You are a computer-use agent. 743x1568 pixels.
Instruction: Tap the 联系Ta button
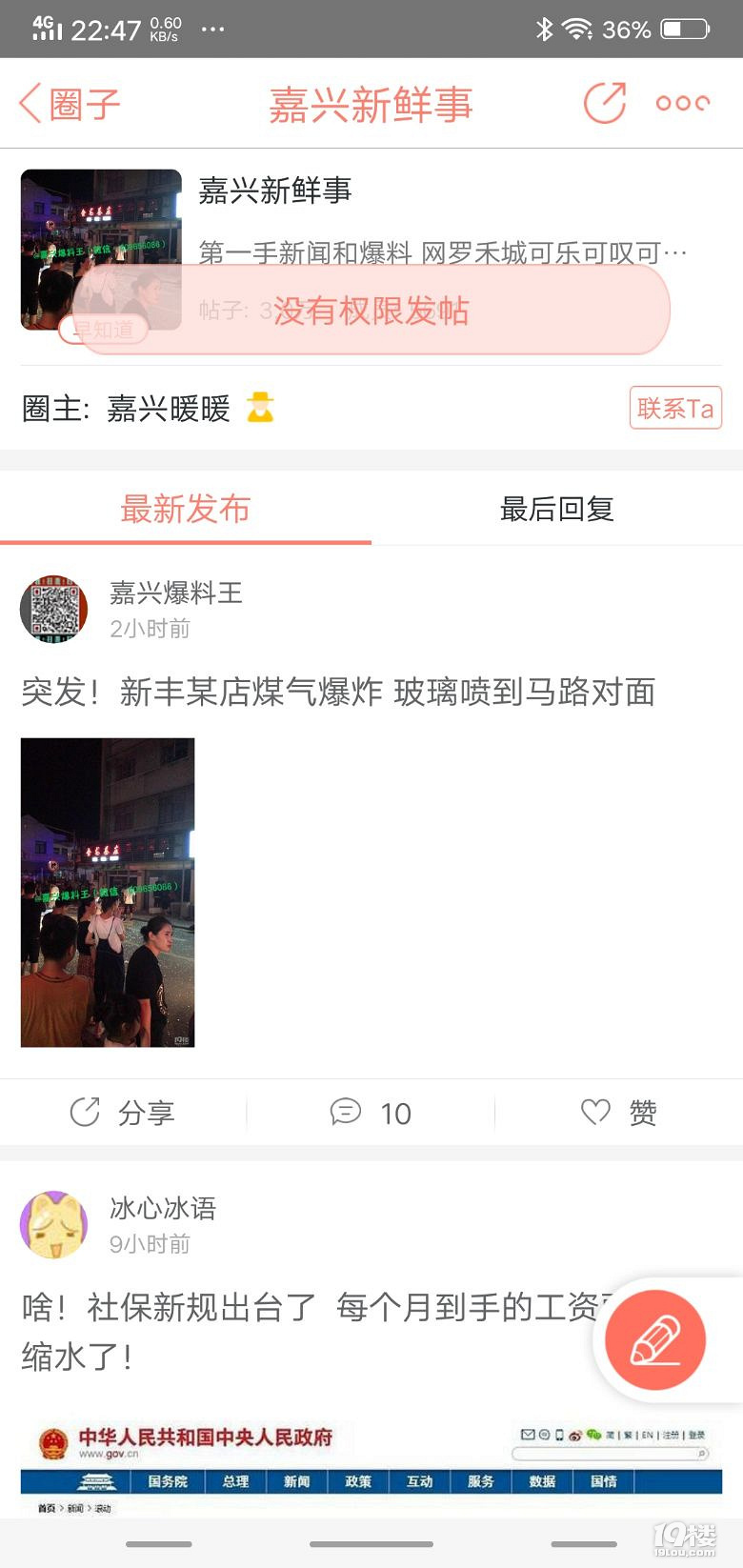click(x=674, y=409)
